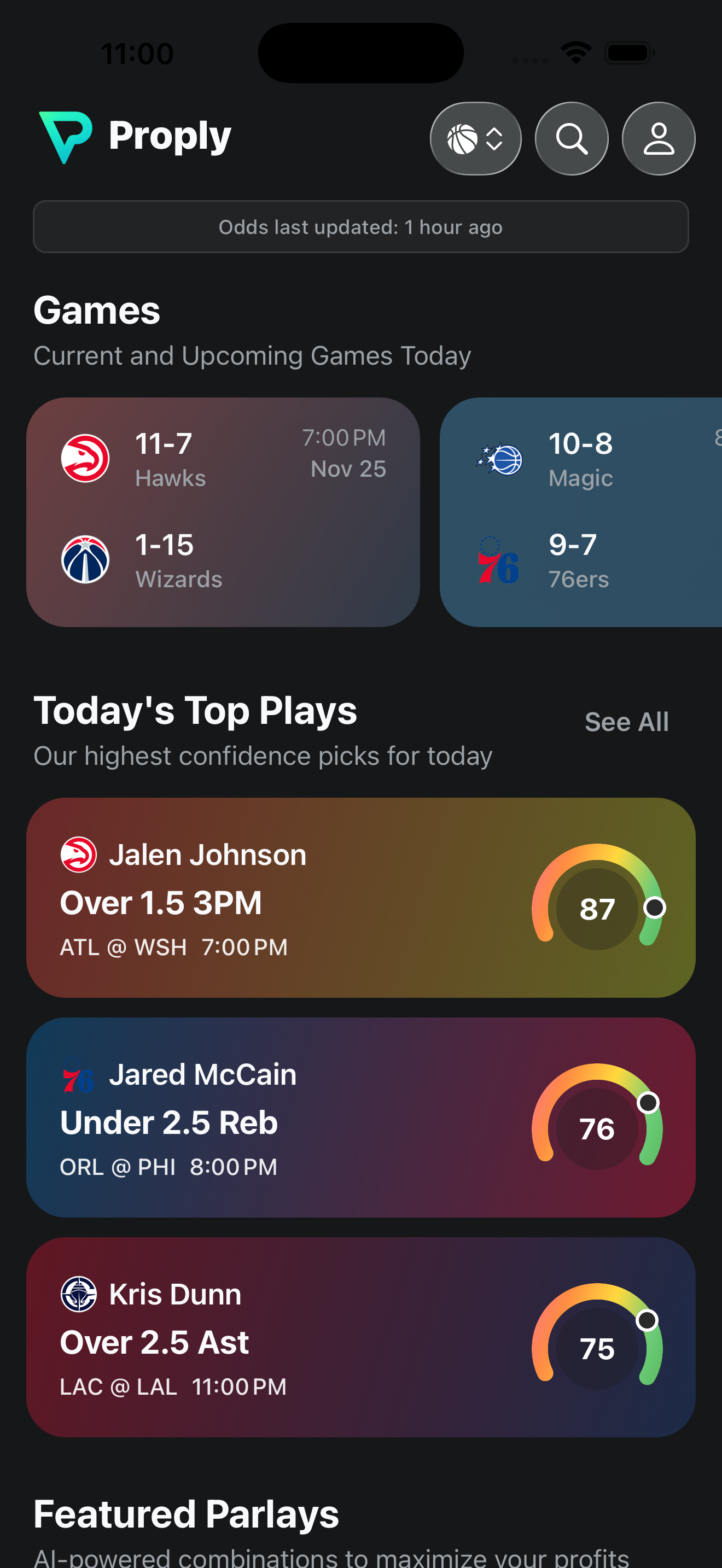Open Kris Dunn Over 2.5 Ast play
This screenshot has width=722, height=1568.
click(x=360, y=1337)
